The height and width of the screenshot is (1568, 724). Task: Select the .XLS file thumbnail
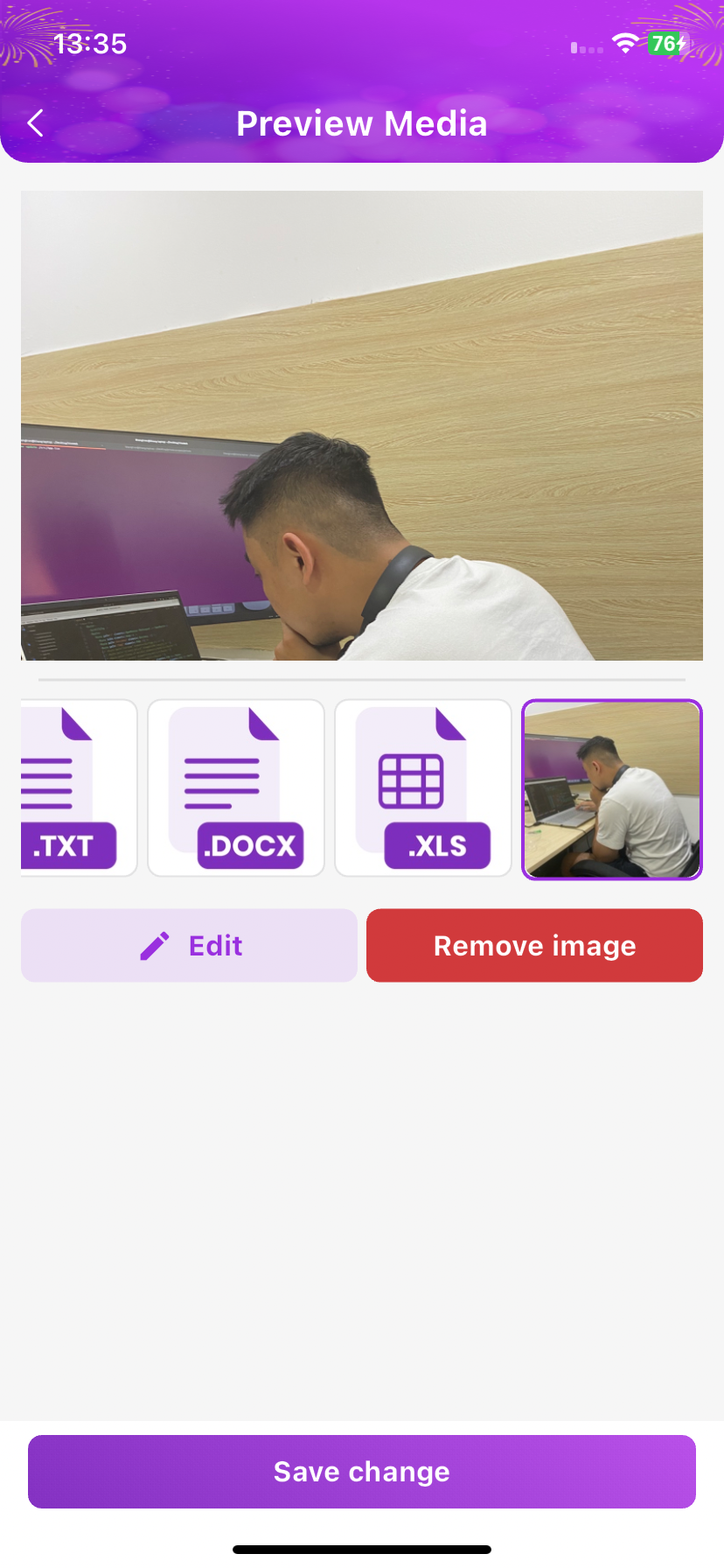pos(423,787)
